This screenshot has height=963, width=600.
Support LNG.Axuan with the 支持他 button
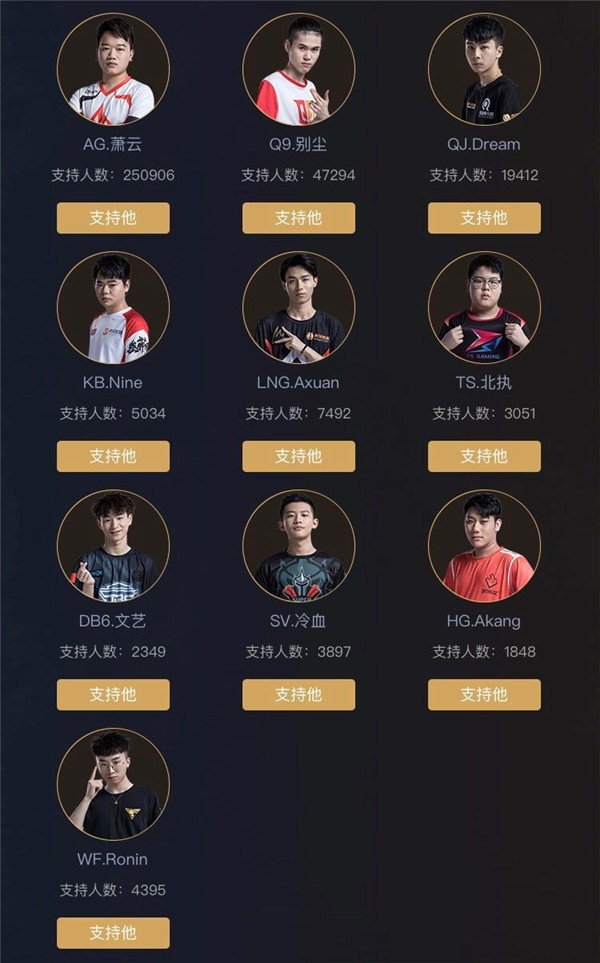[298, 456]
